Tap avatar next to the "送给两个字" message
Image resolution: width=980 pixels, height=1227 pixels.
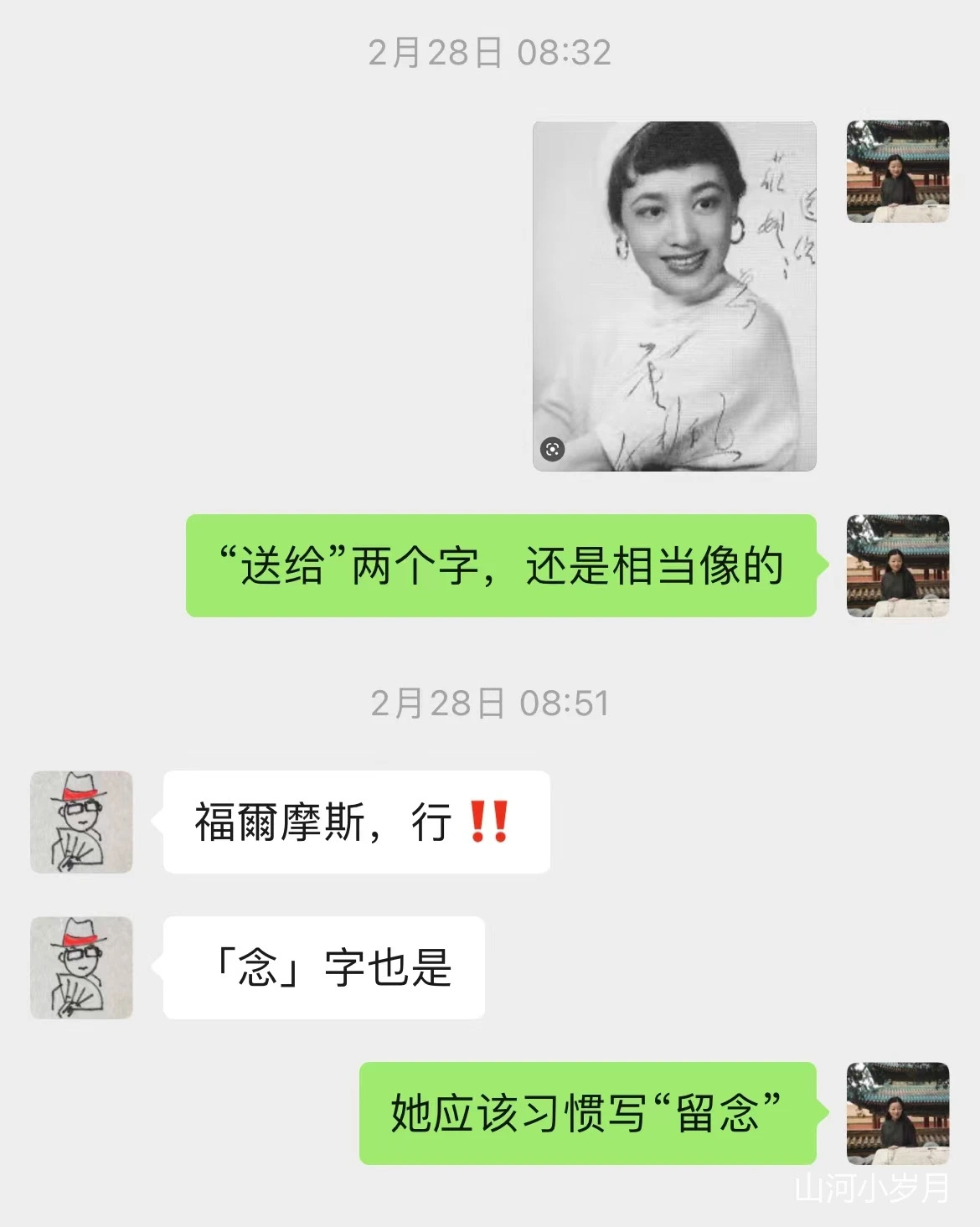(898, 565)
